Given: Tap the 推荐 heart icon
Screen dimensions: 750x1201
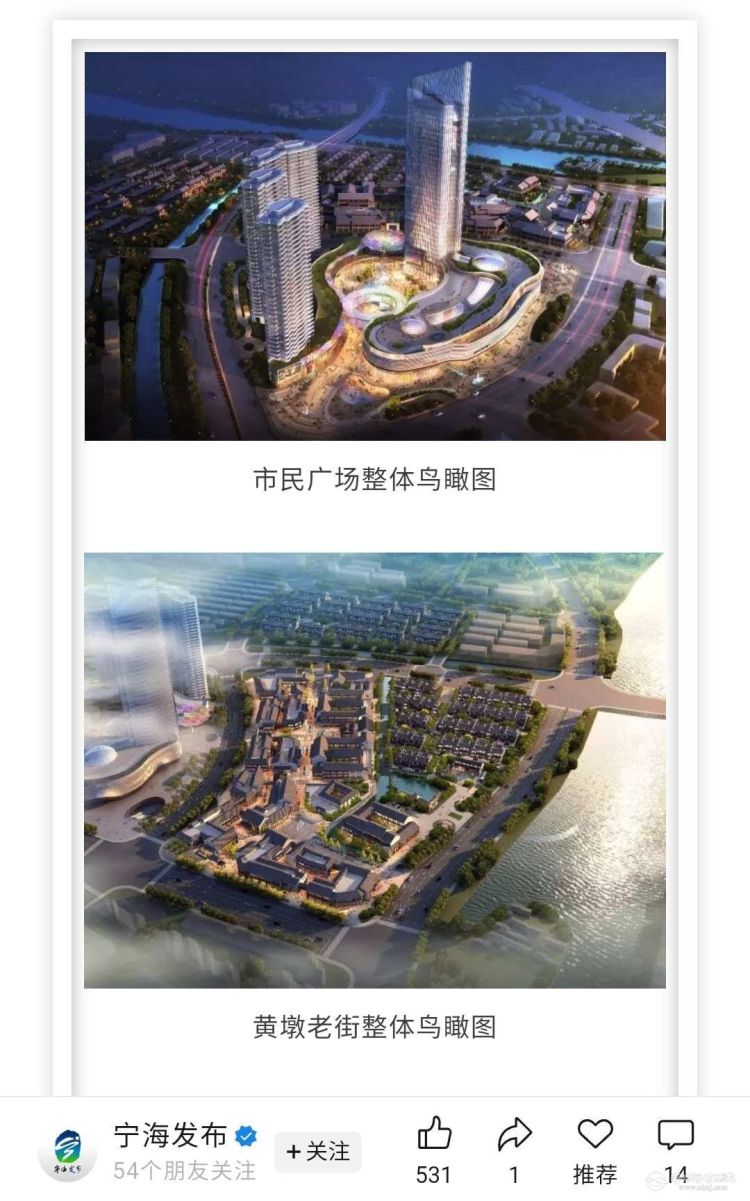Looking at the screenshot, I should tap(595, 1135).
